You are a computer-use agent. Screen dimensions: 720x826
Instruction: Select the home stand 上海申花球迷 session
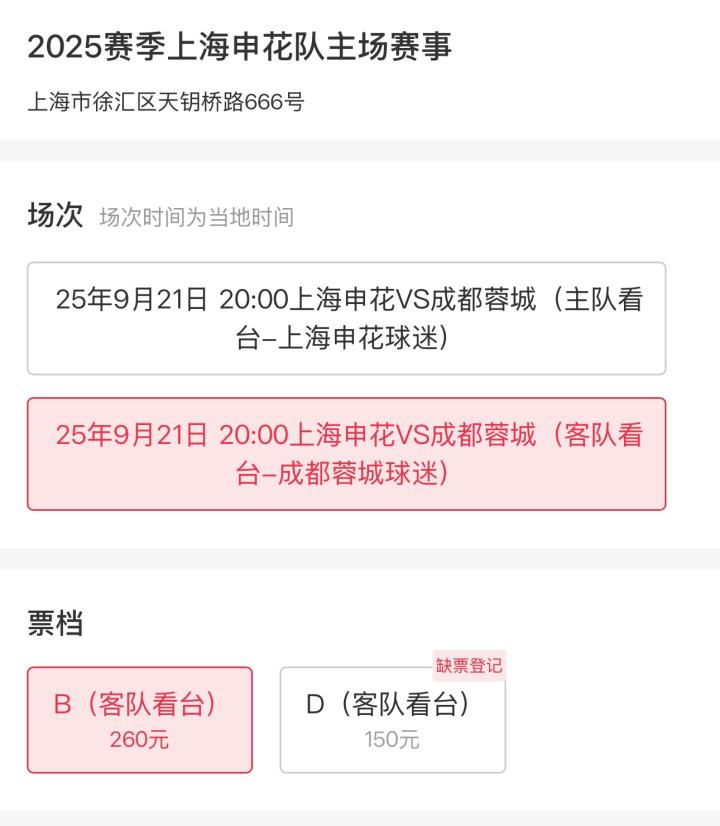click(346, 318)
